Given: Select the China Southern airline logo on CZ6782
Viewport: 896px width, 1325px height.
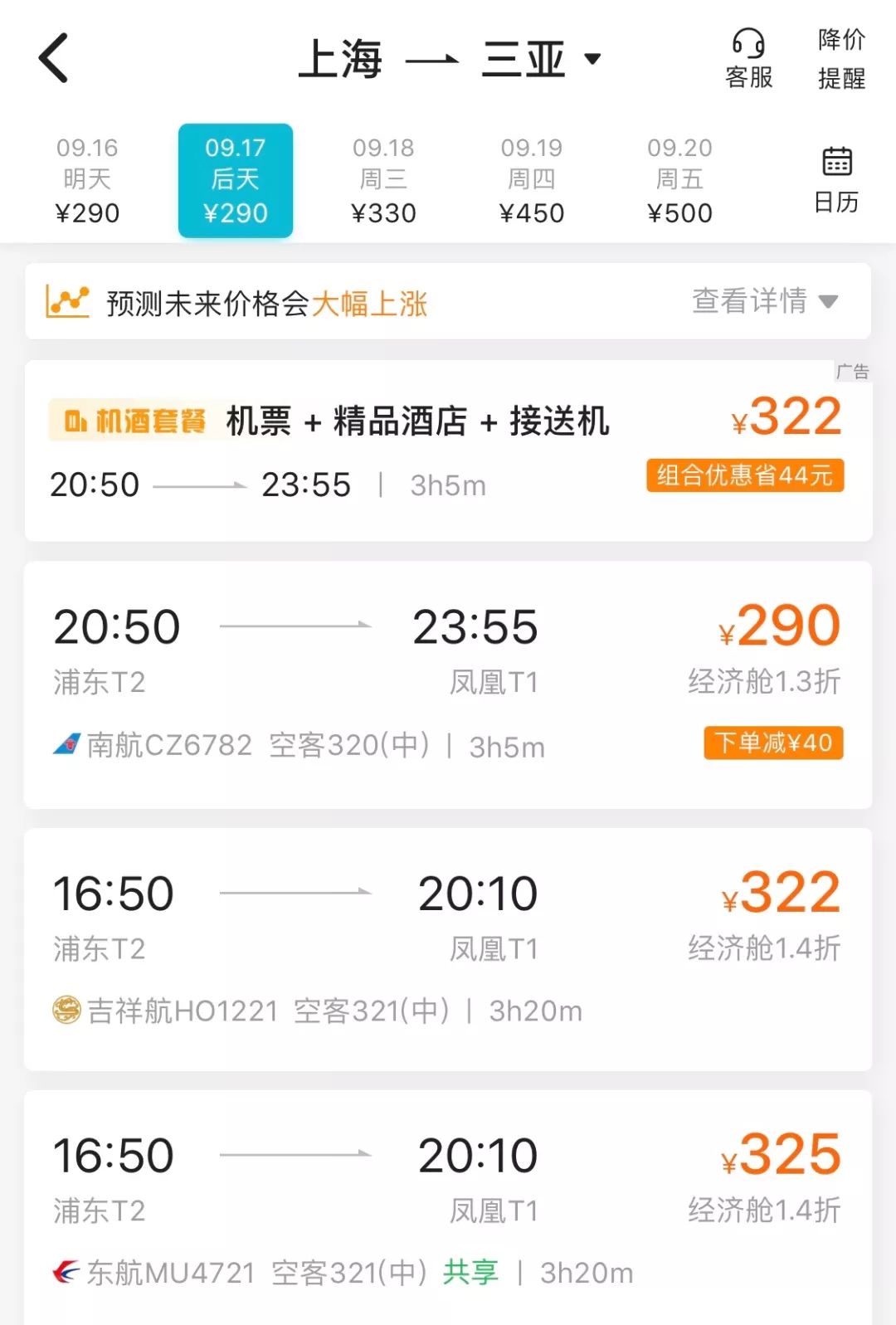Looking at the screenshot, I should tap(63, 745).
